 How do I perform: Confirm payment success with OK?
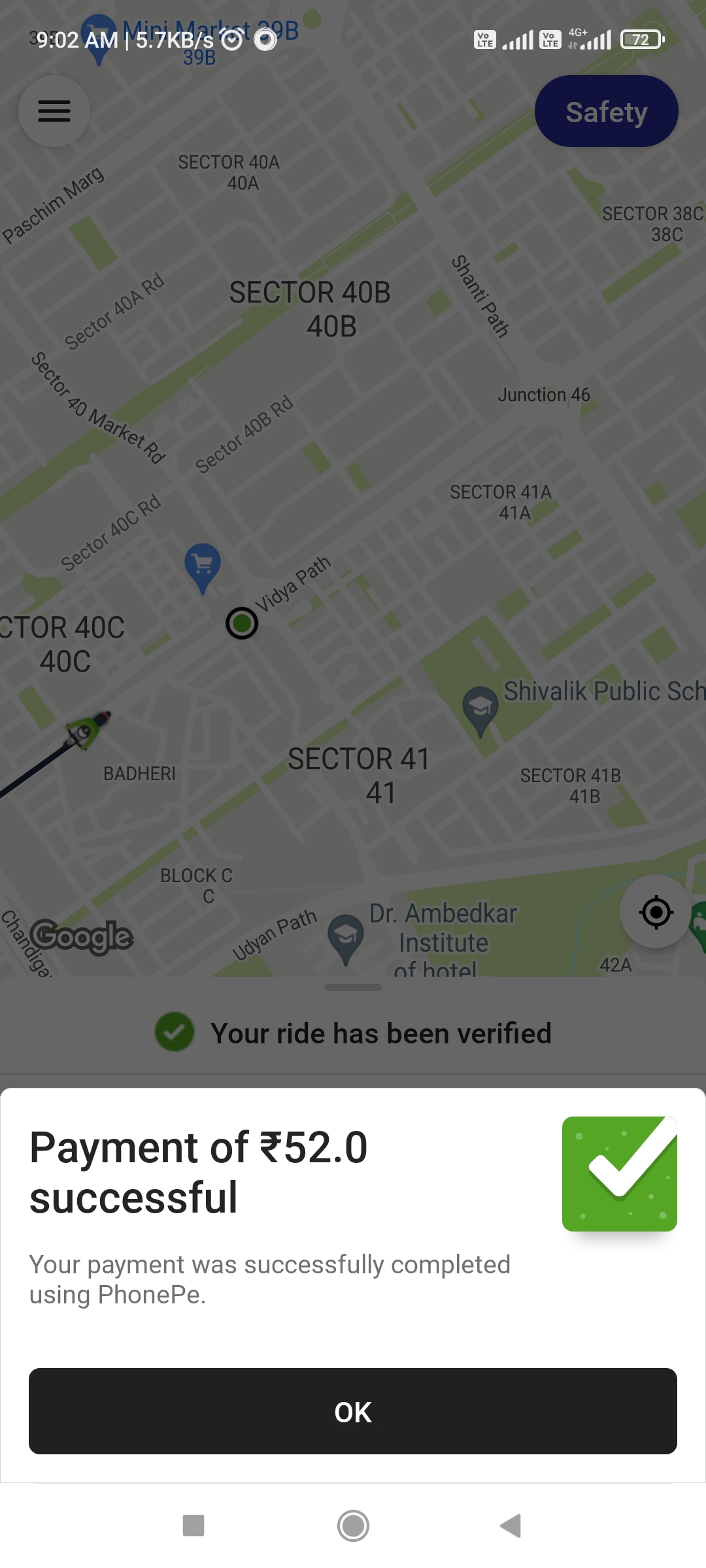pyautogui.click(x=353, y=1411)
